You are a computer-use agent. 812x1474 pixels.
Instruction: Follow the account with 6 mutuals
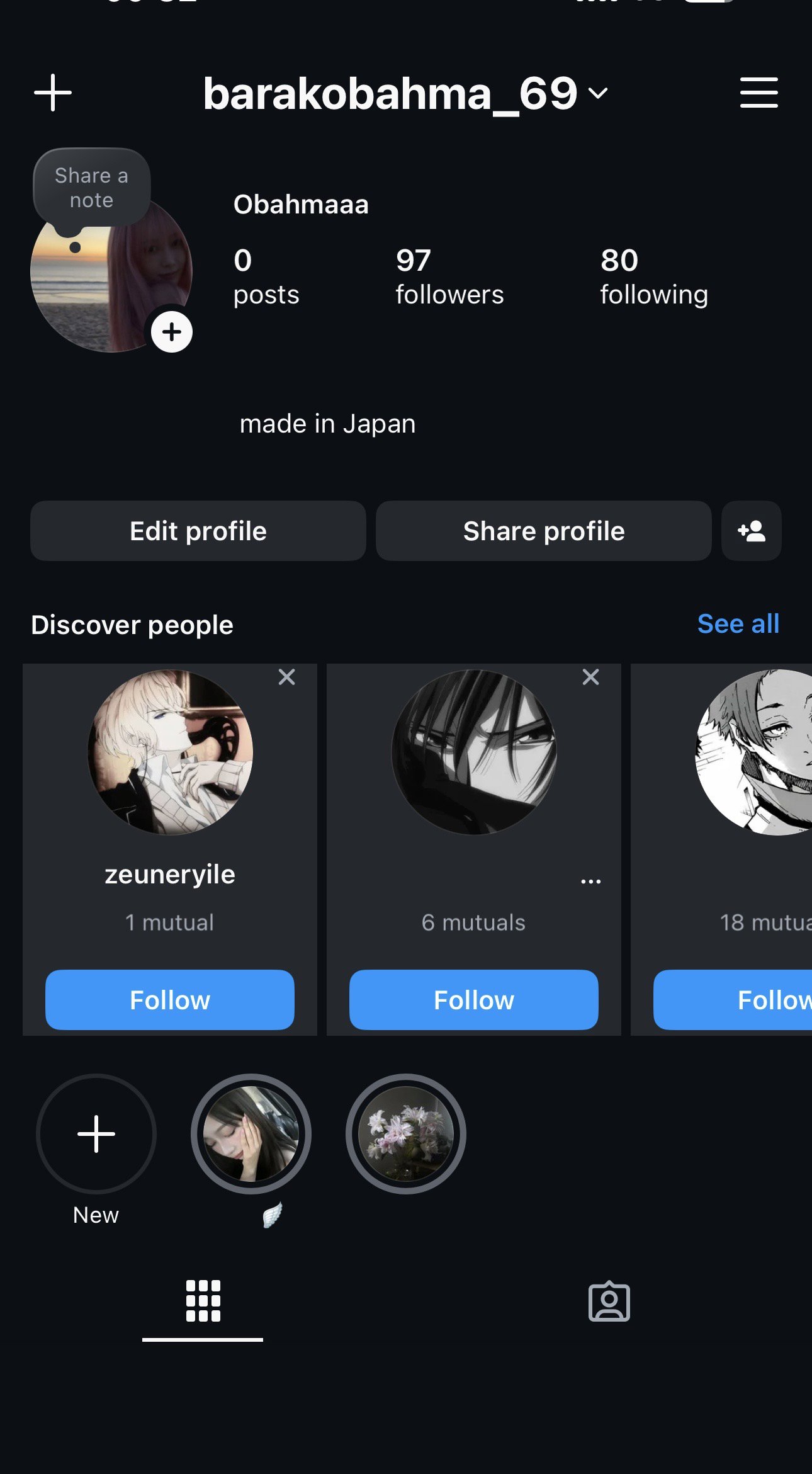474,1000
